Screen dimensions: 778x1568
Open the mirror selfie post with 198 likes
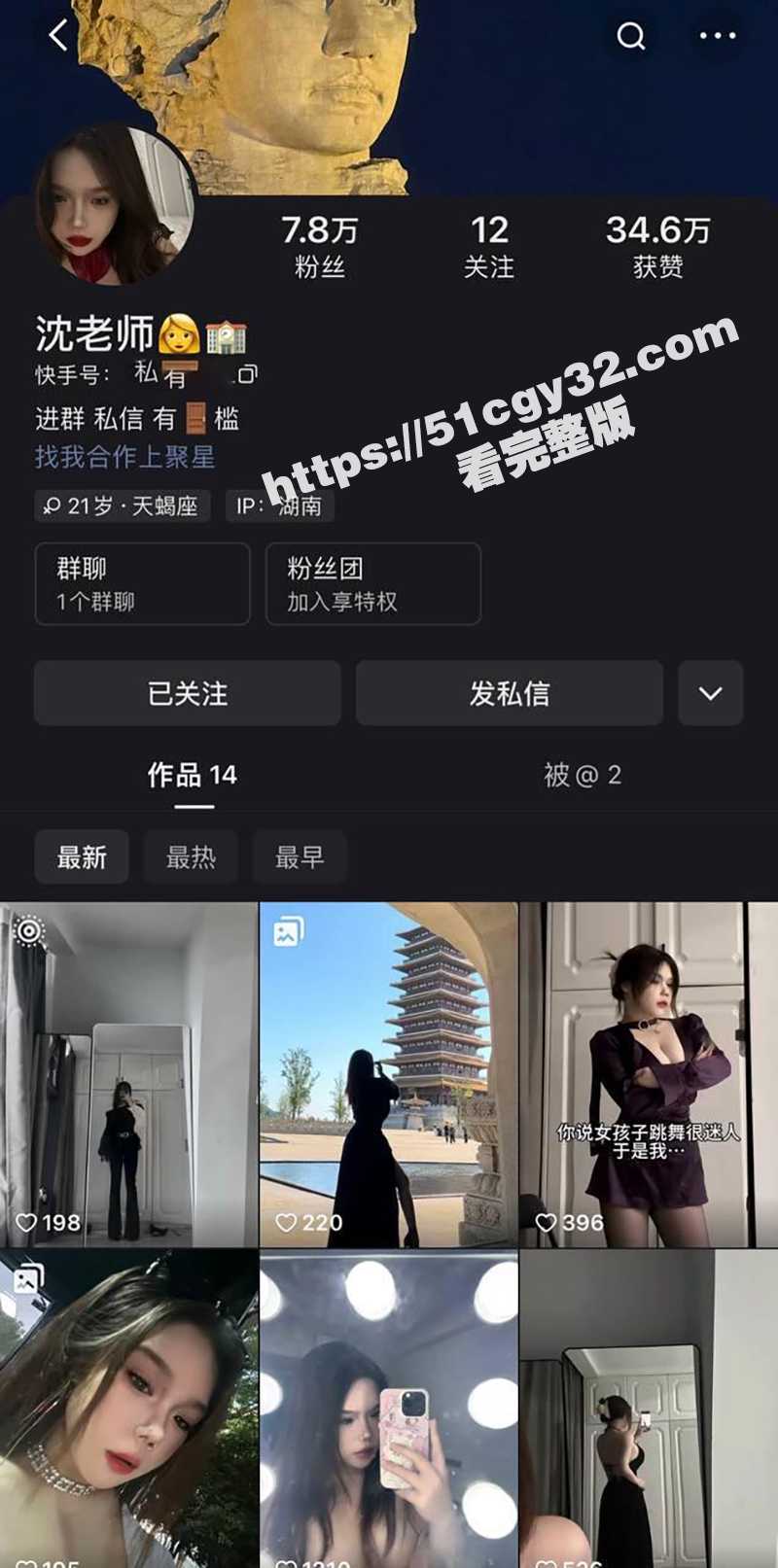point(128,1074)
